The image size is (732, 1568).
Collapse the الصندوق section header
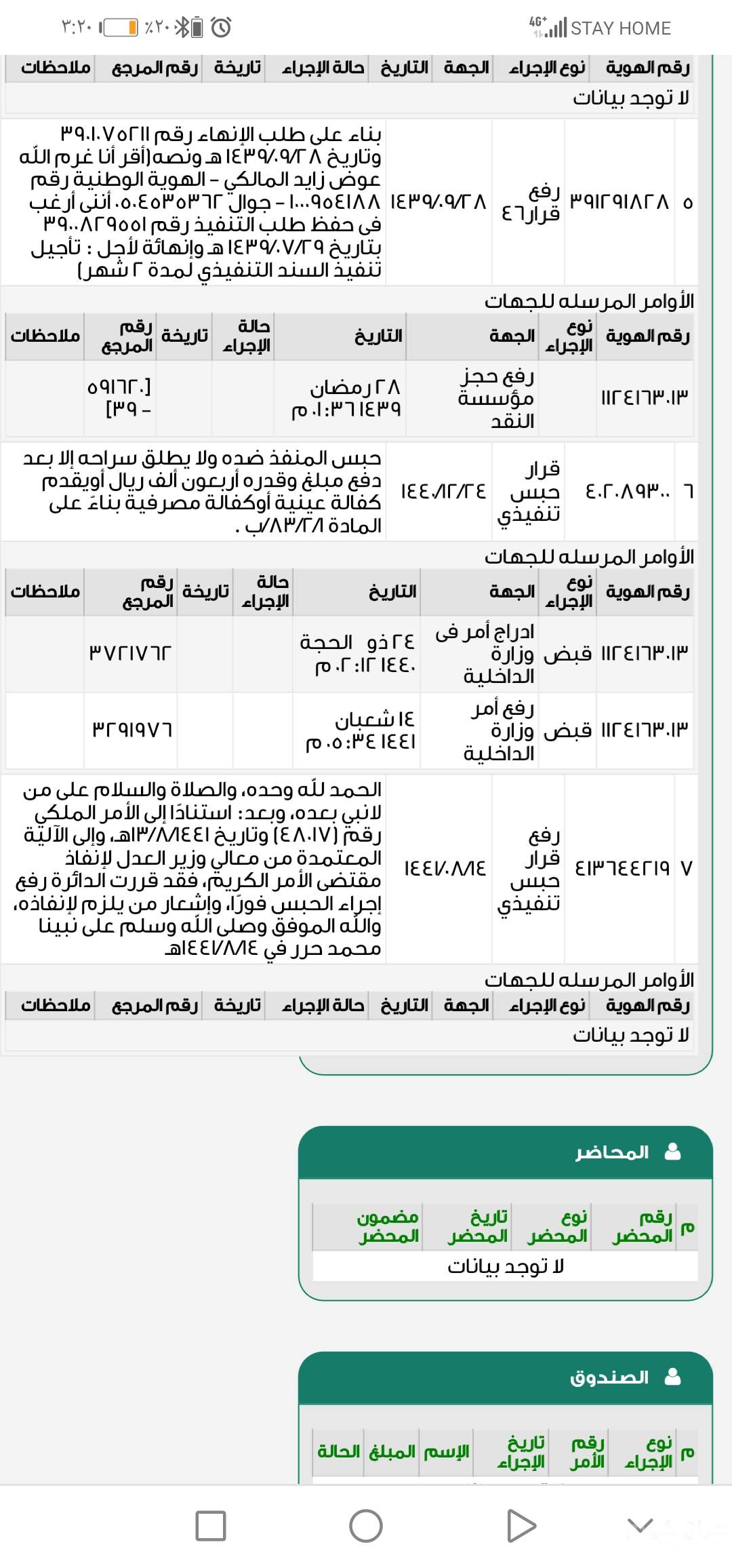506,1377
